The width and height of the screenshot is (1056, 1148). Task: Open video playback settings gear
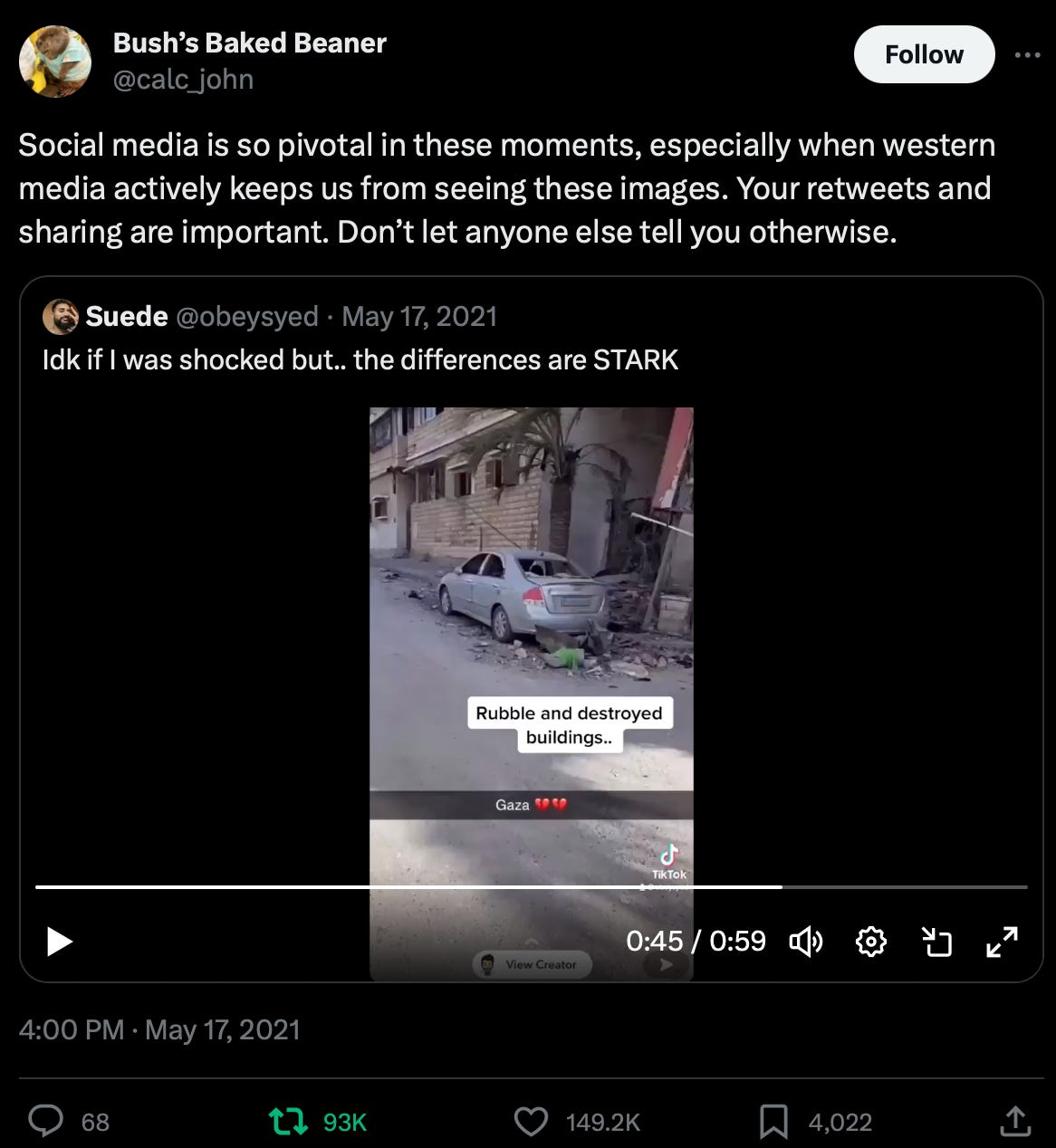point(870,942)
